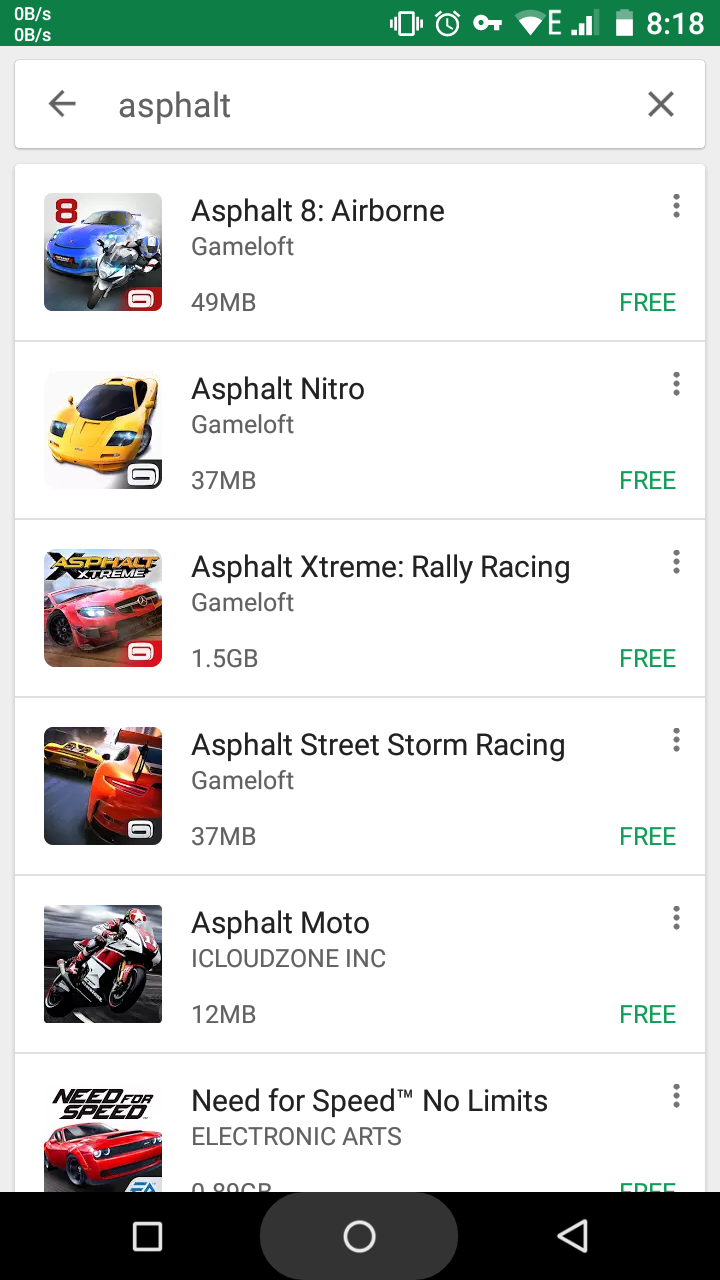Open Asphalt Street Storm Racing listing

pyautogui.click(x=378, y=745)
